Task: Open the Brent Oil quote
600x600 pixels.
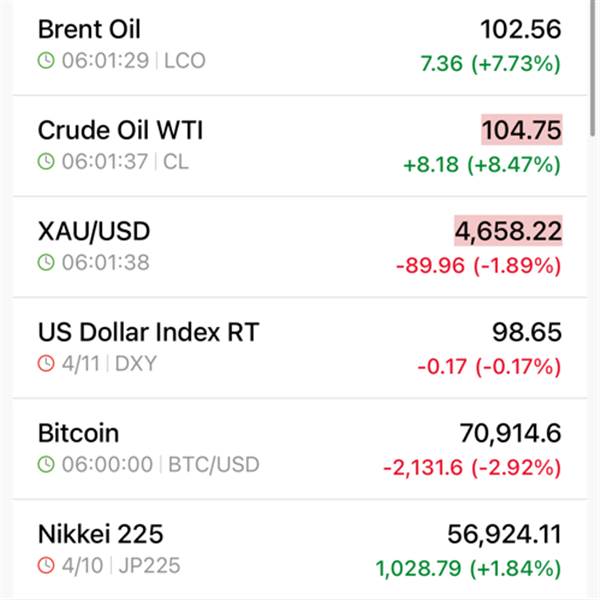Action: click(88, 29)
